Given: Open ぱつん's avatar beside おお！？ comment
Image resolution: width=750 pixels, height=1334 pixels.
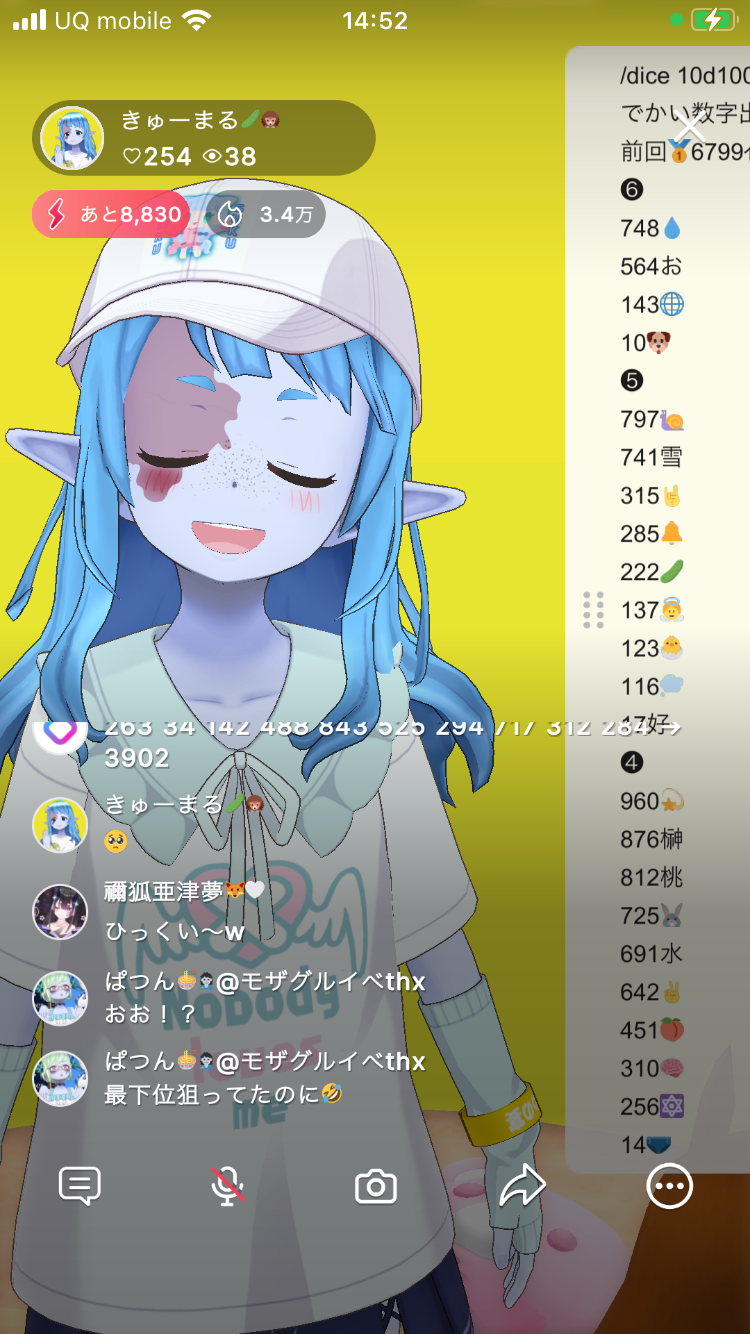Looking at the screenshot, I should (x=60, y=997).
